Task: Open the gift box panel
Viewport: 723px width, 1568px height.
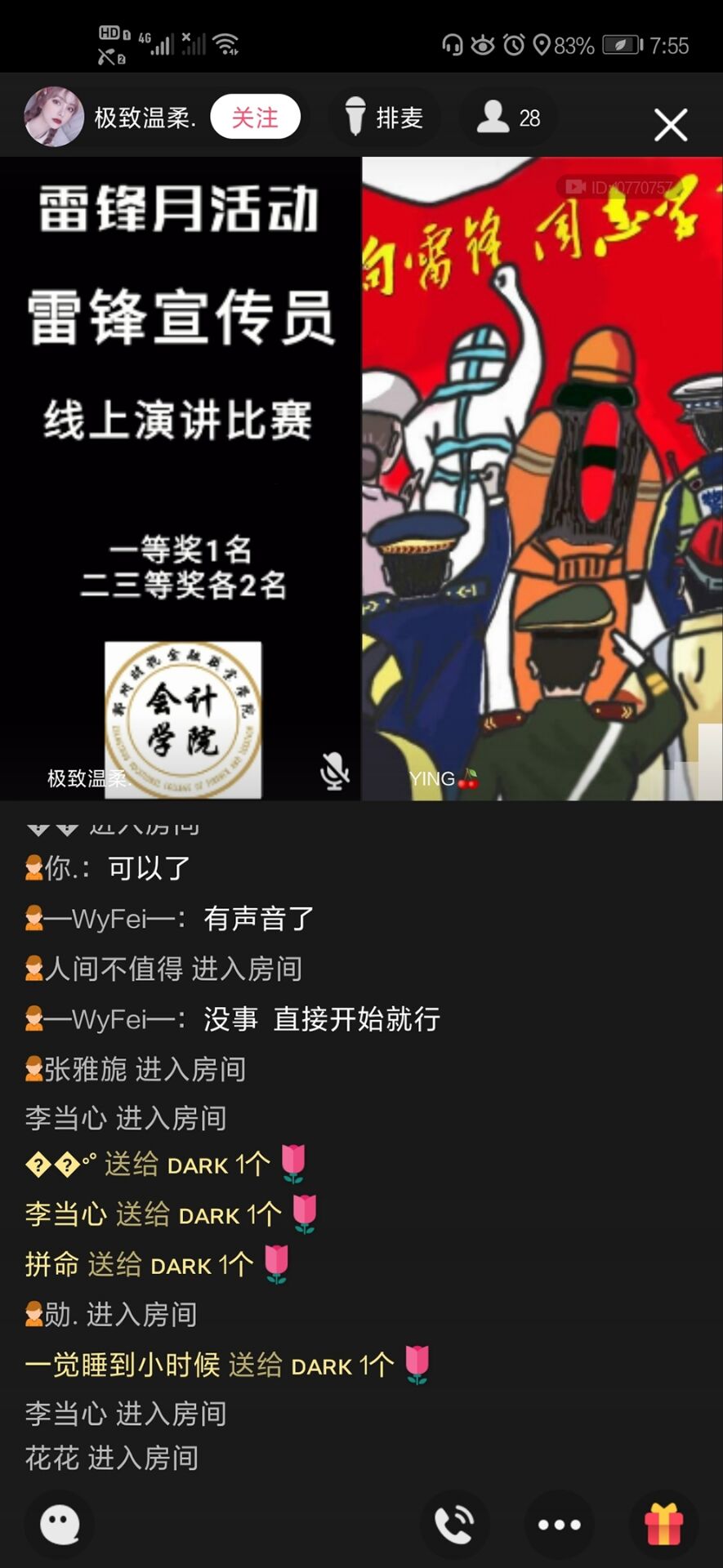Action: point(664,1524)
